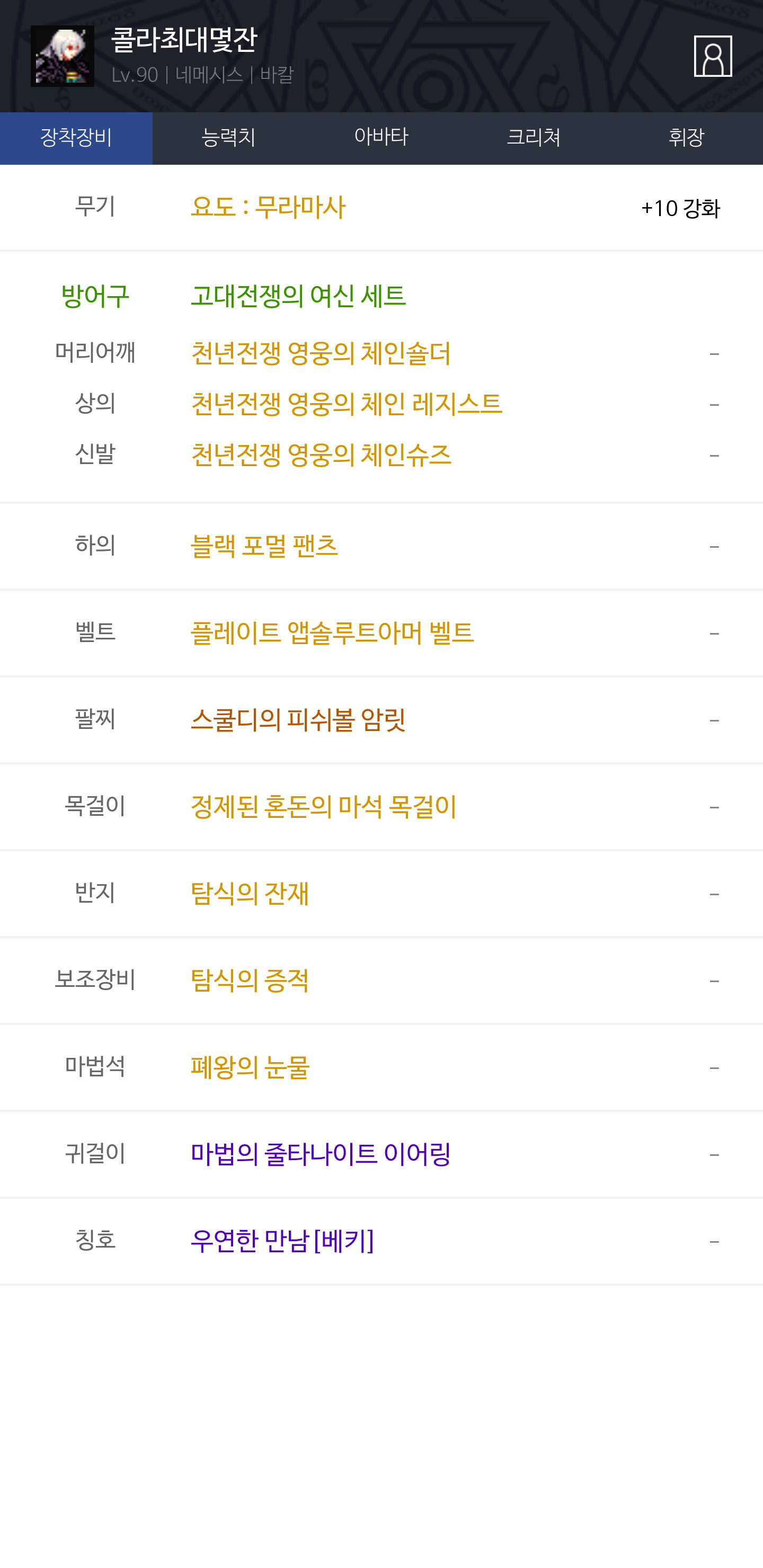Open 정제된 혼돈의 마석 목걸이 details
The image size is (763, 1568).
323,807
